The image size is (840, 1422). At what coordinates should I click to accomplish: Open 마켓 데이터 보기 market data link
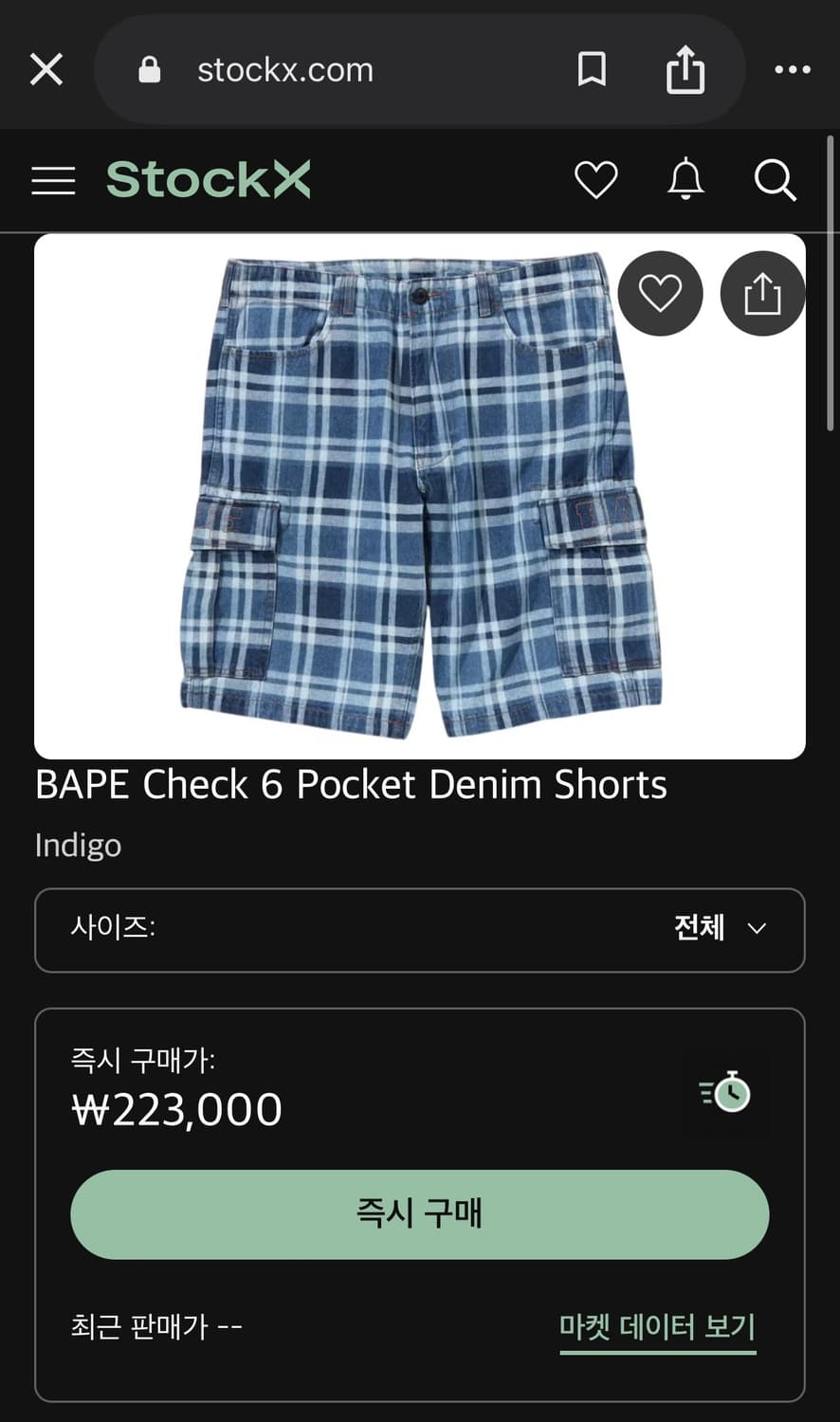click(x=657, y=1326)
